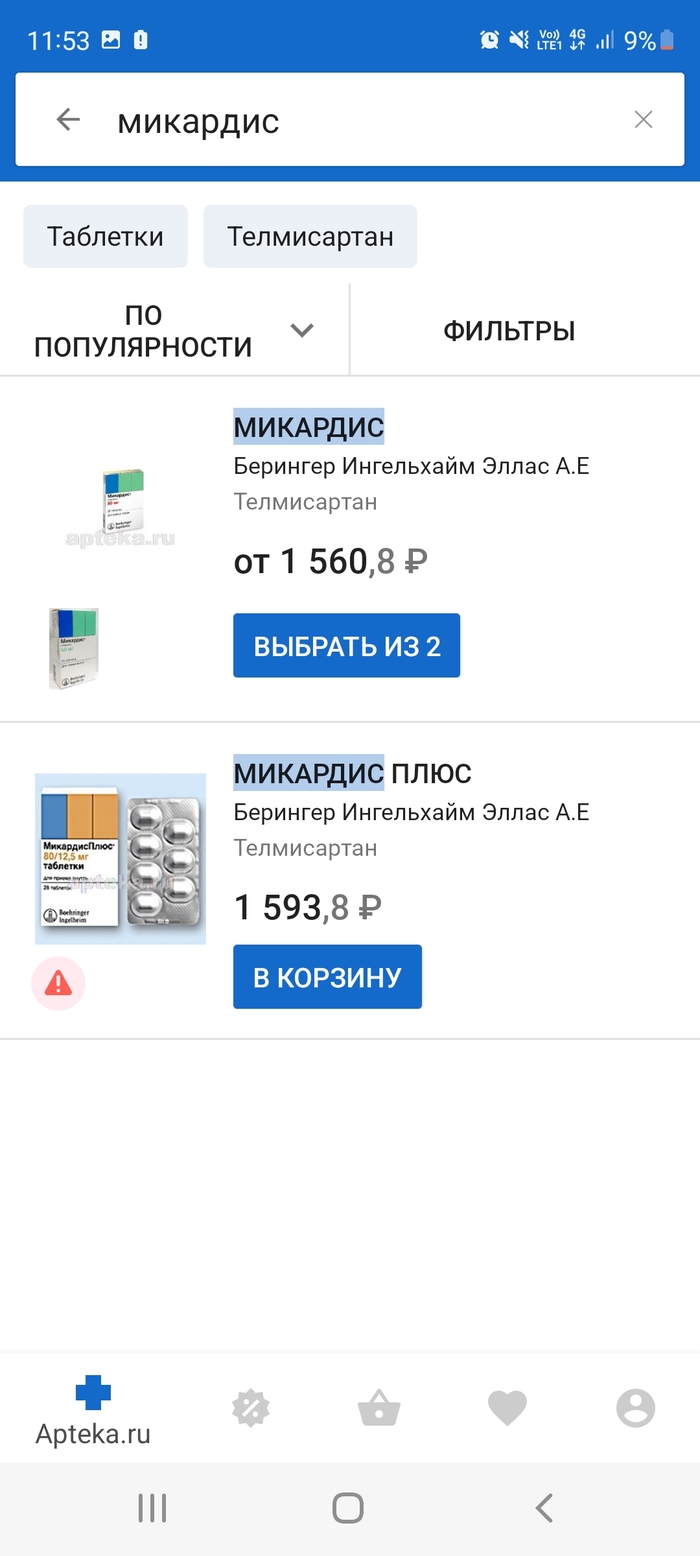700x1556 pixels.
Task: Switch to the Apteka.ru home tab
Action: [x=93, y=1409]
